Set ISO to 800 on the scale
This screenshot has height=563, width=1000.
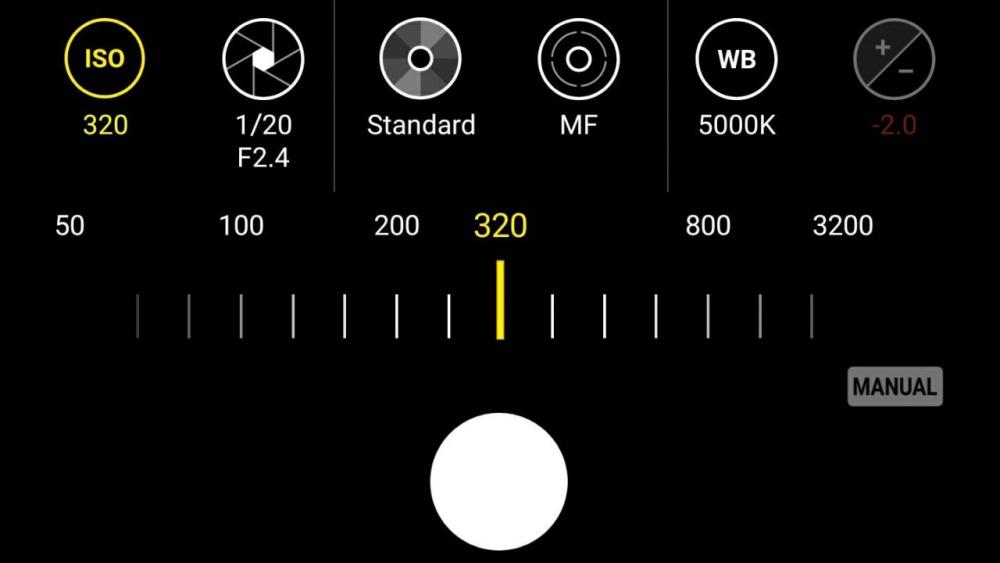point(708,226)
